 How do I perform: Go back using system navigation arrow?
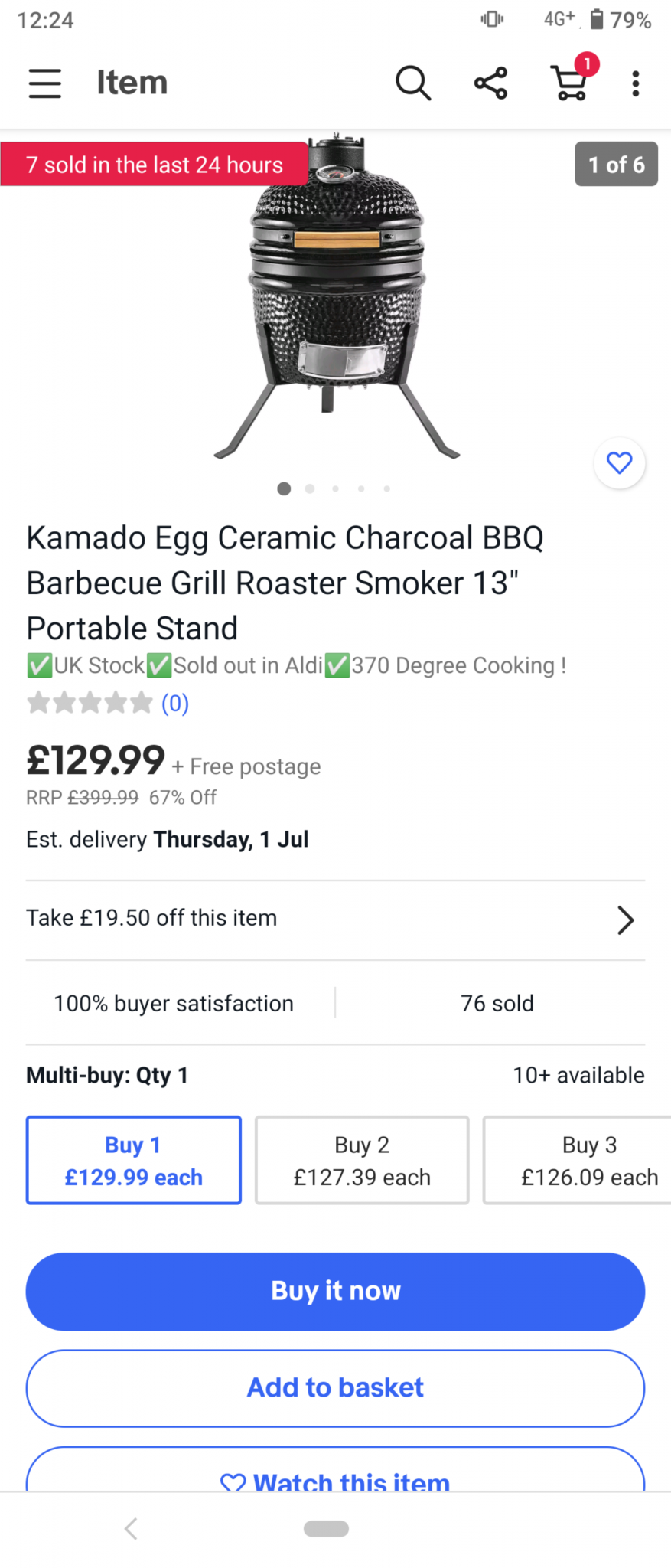click(x=131, y=1528)
